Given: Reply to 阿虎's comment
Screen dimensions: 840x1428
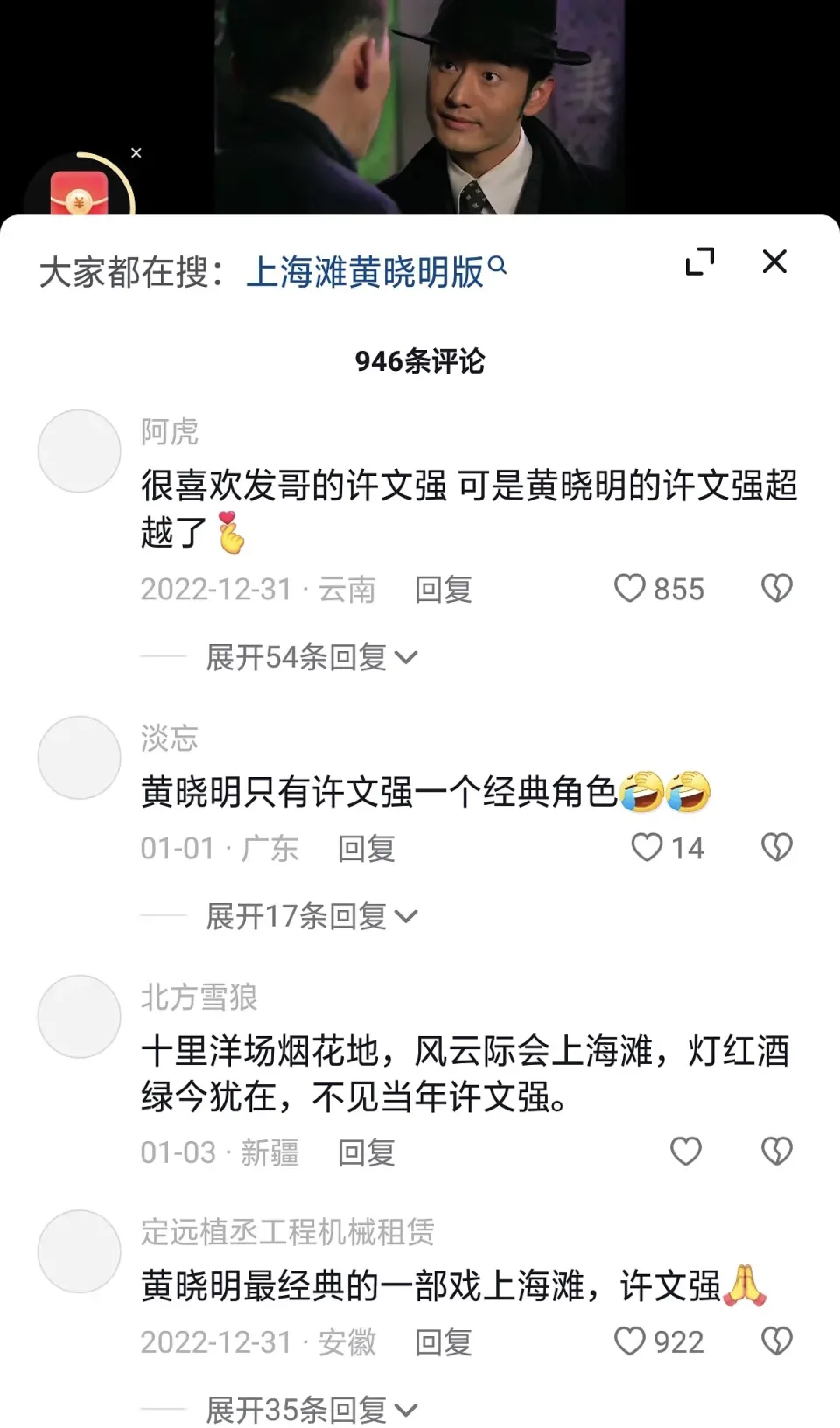Looking at the screenshot, I should pos(443,590).
